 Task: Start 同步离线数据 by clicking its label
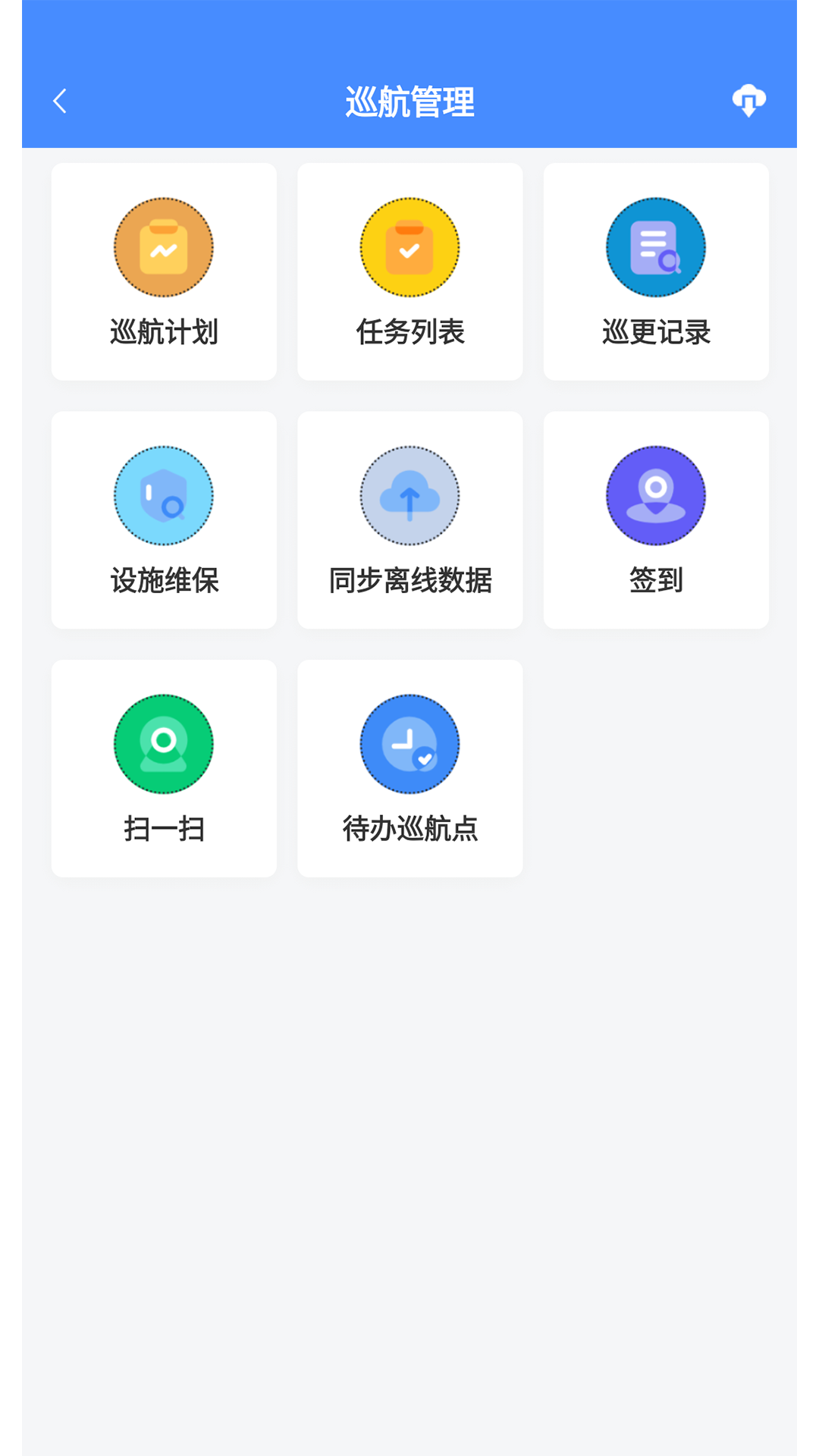(x=409, y=580)
